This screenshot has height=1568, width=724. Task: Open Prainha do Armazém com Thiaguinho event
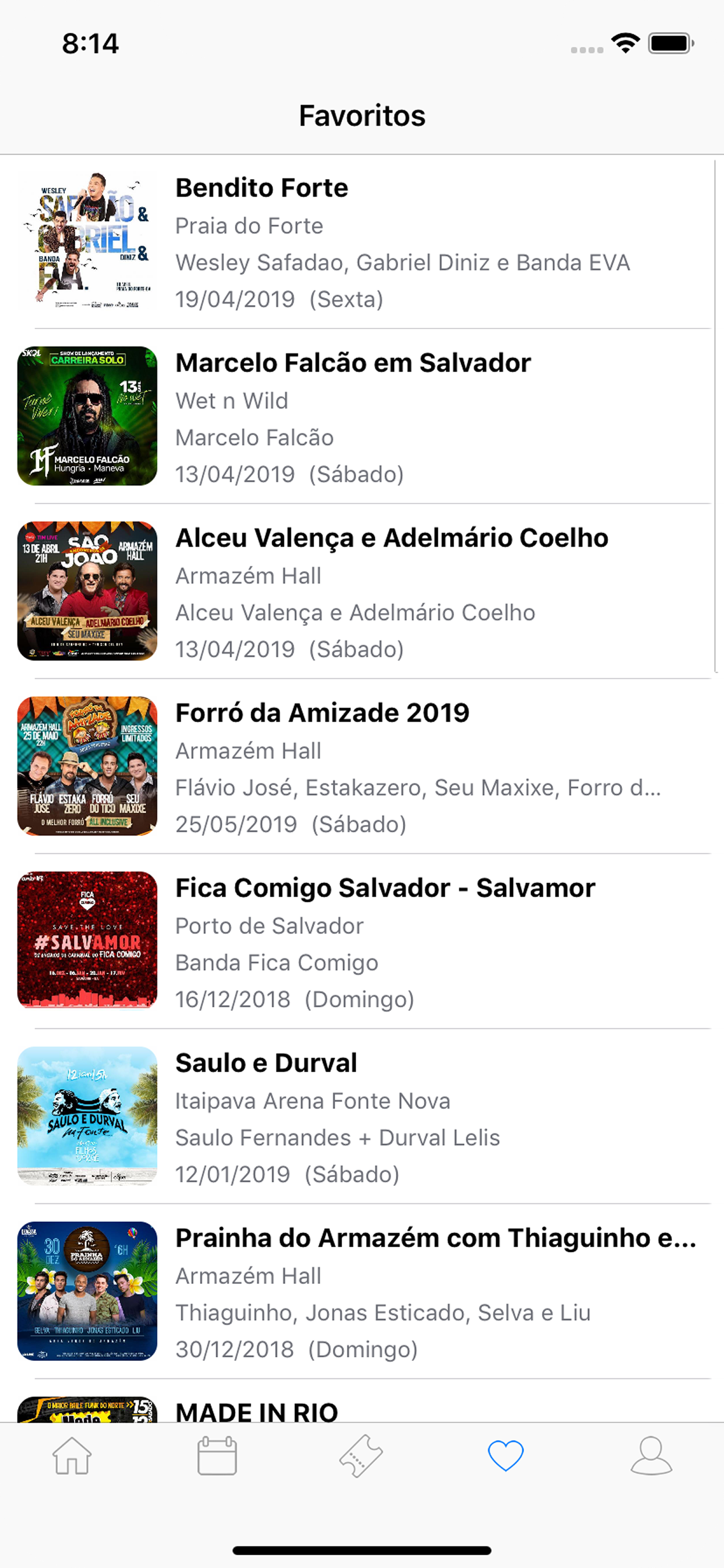tap(362, 1291)
